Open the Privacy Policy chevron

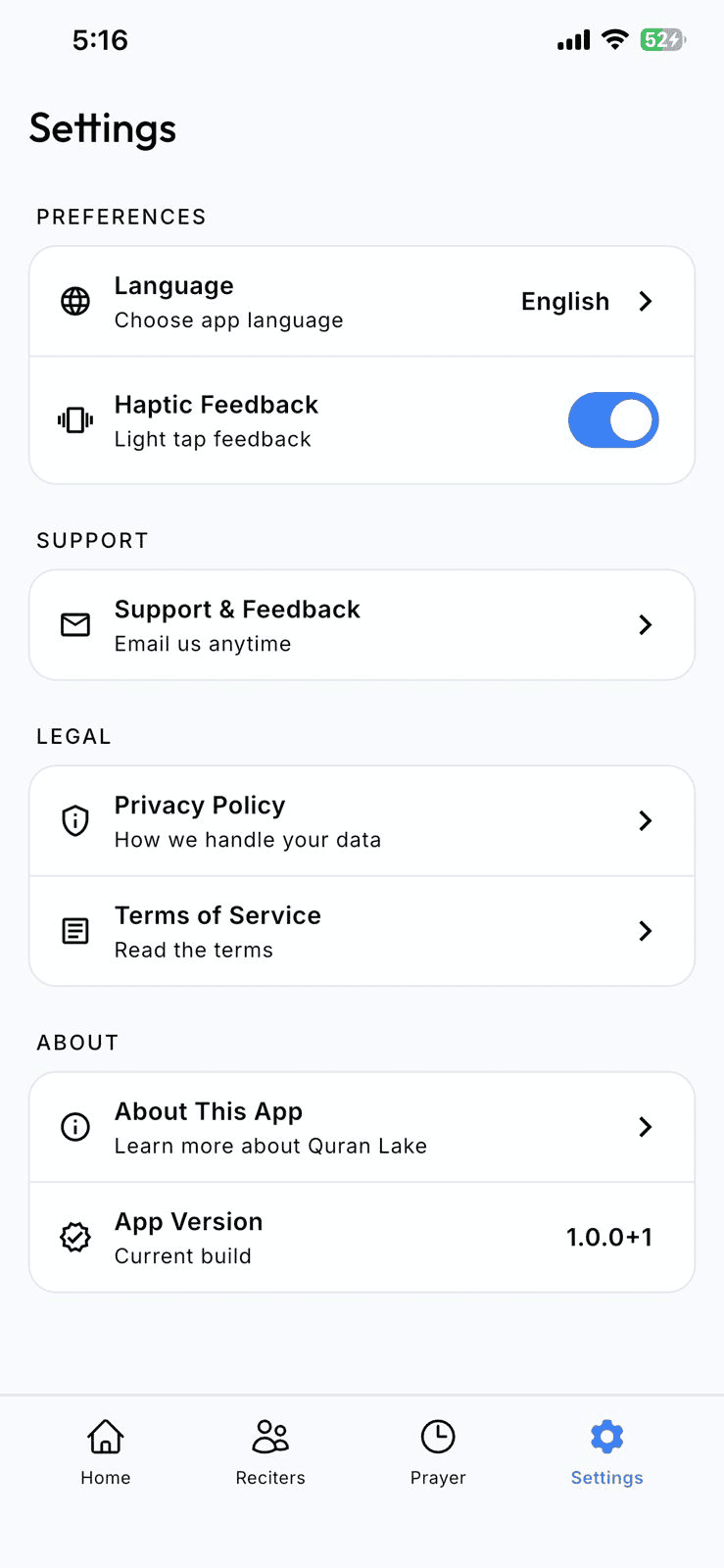point(645,820)
